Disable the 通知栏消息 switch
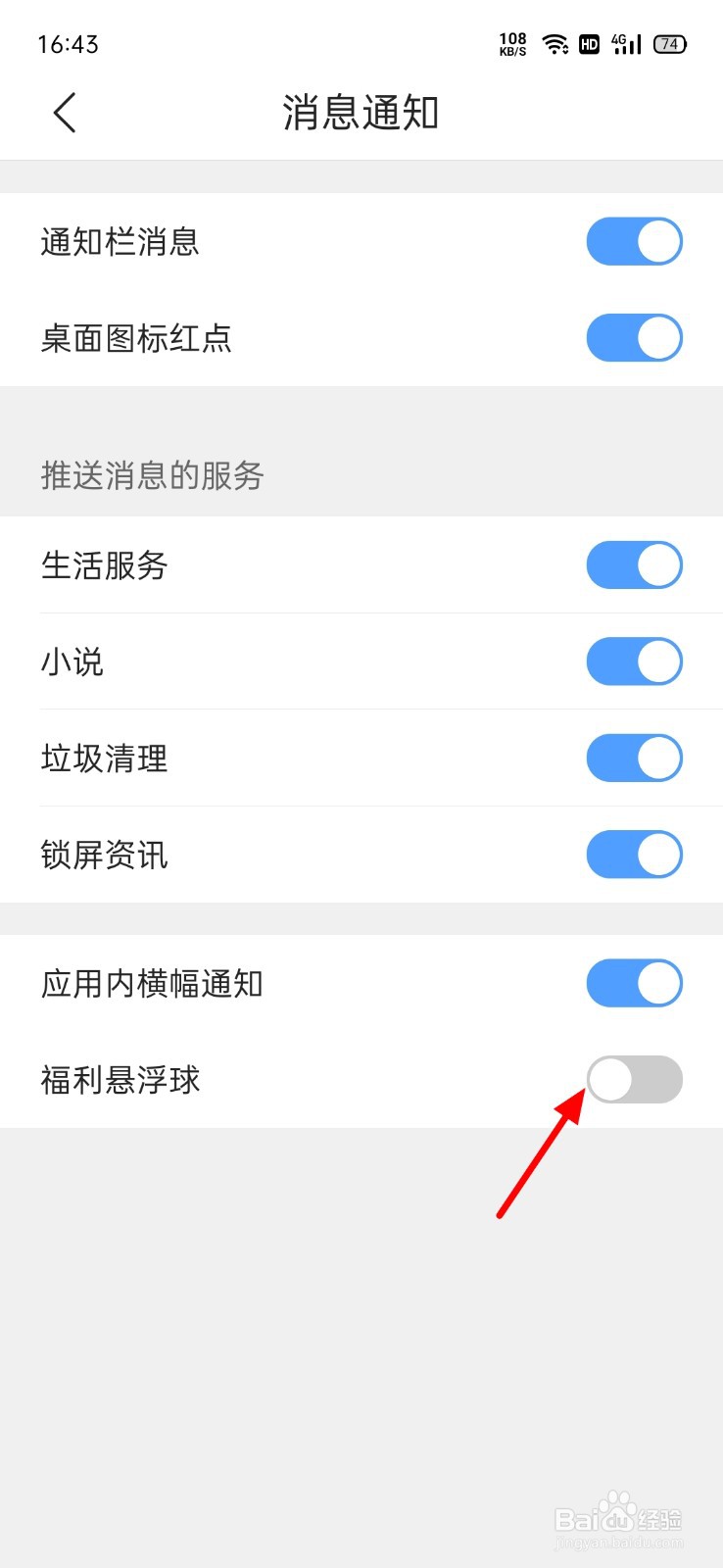Viewport: 723px width, 1568px height. click(x=634, y=240)
